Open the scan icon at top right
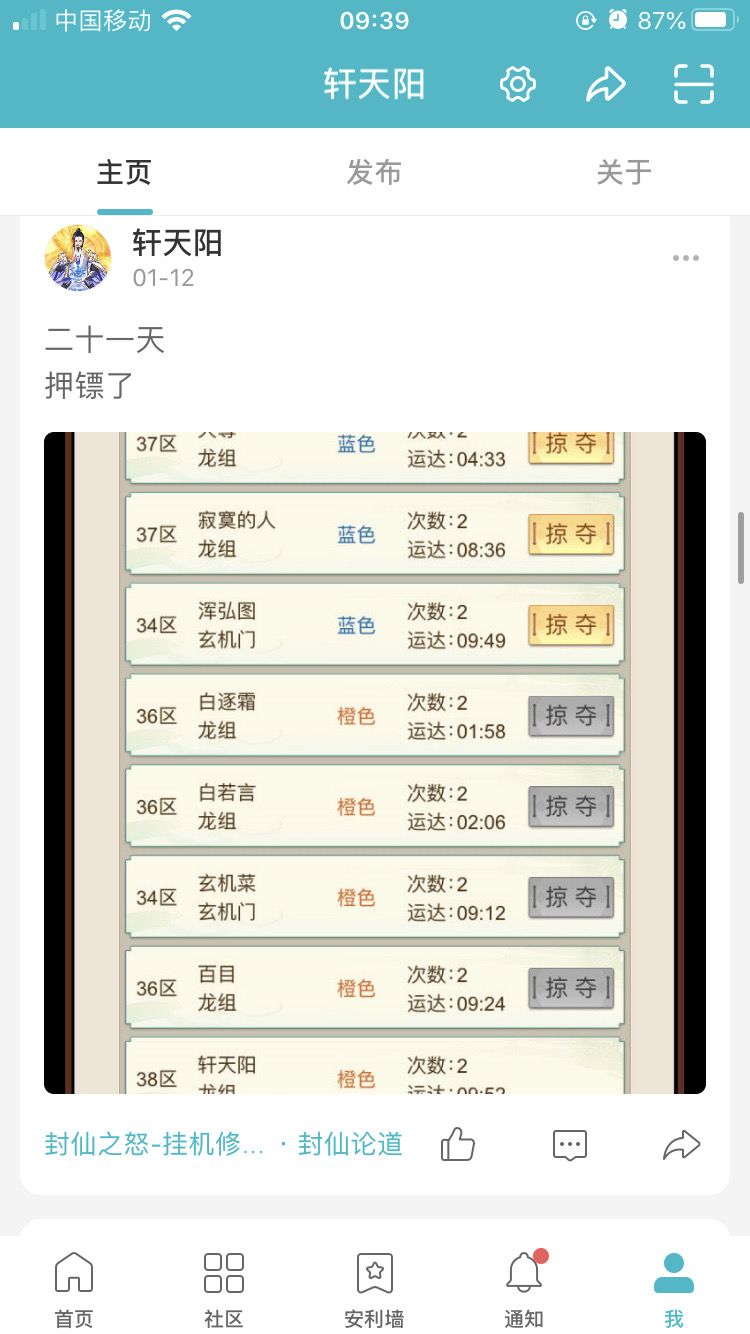 tap(690, 84)
